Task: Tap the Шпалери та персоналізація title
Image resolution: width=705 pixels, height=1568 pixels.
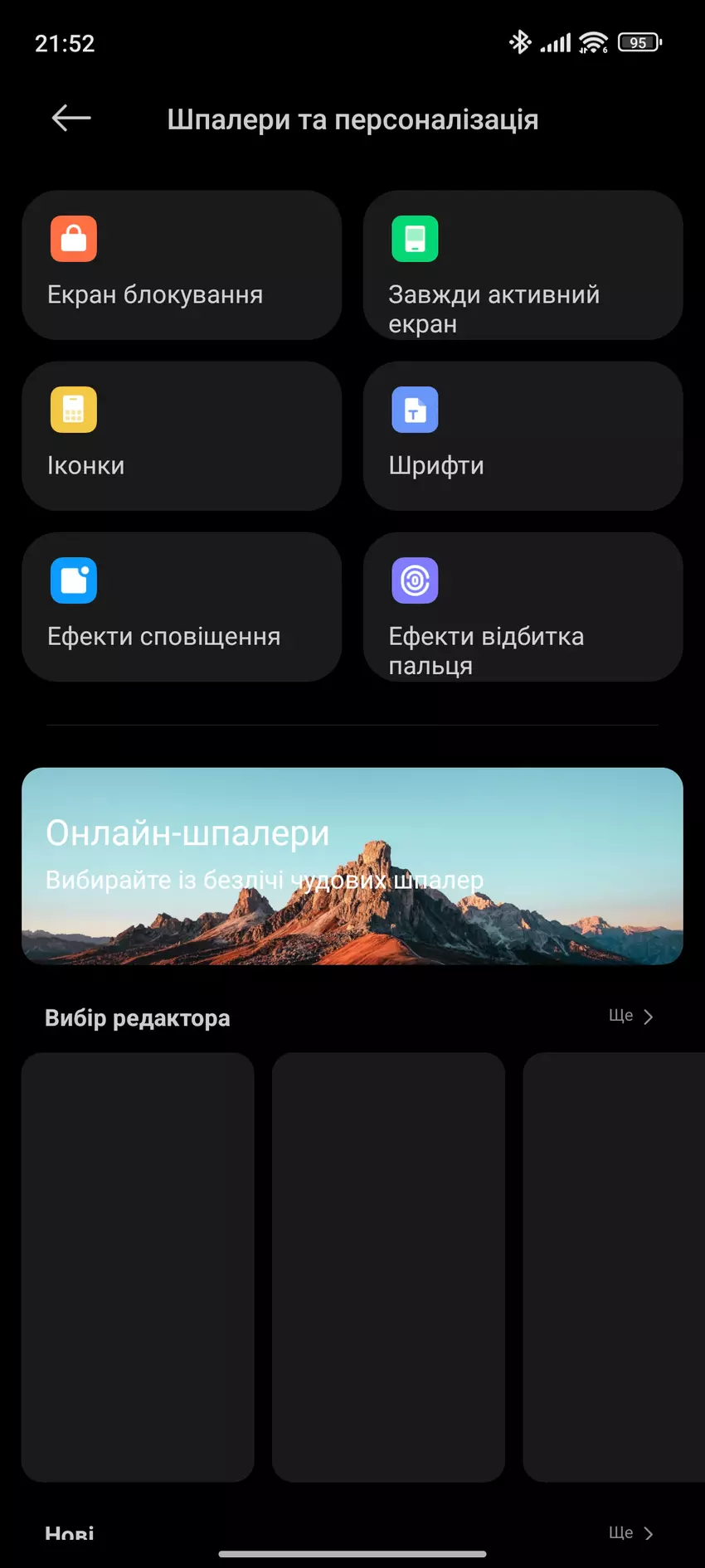Action: (352, 119)
